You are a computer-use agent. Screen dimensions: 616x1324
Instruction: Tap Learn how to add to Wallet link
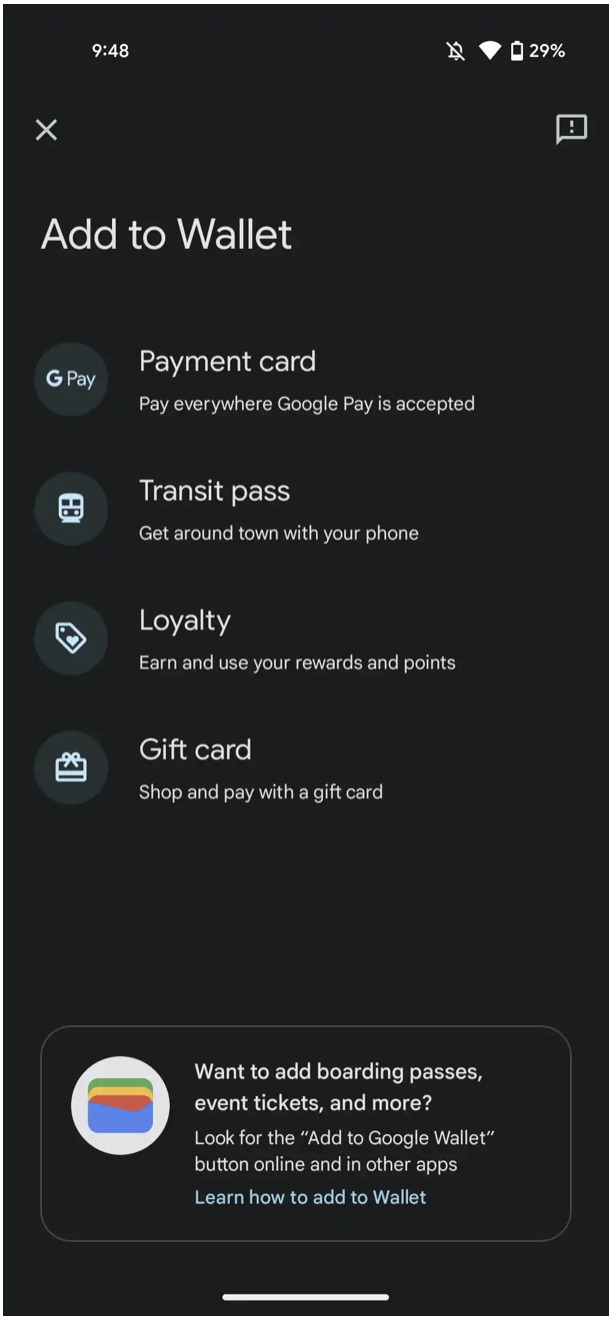(x=310, y=1197)
